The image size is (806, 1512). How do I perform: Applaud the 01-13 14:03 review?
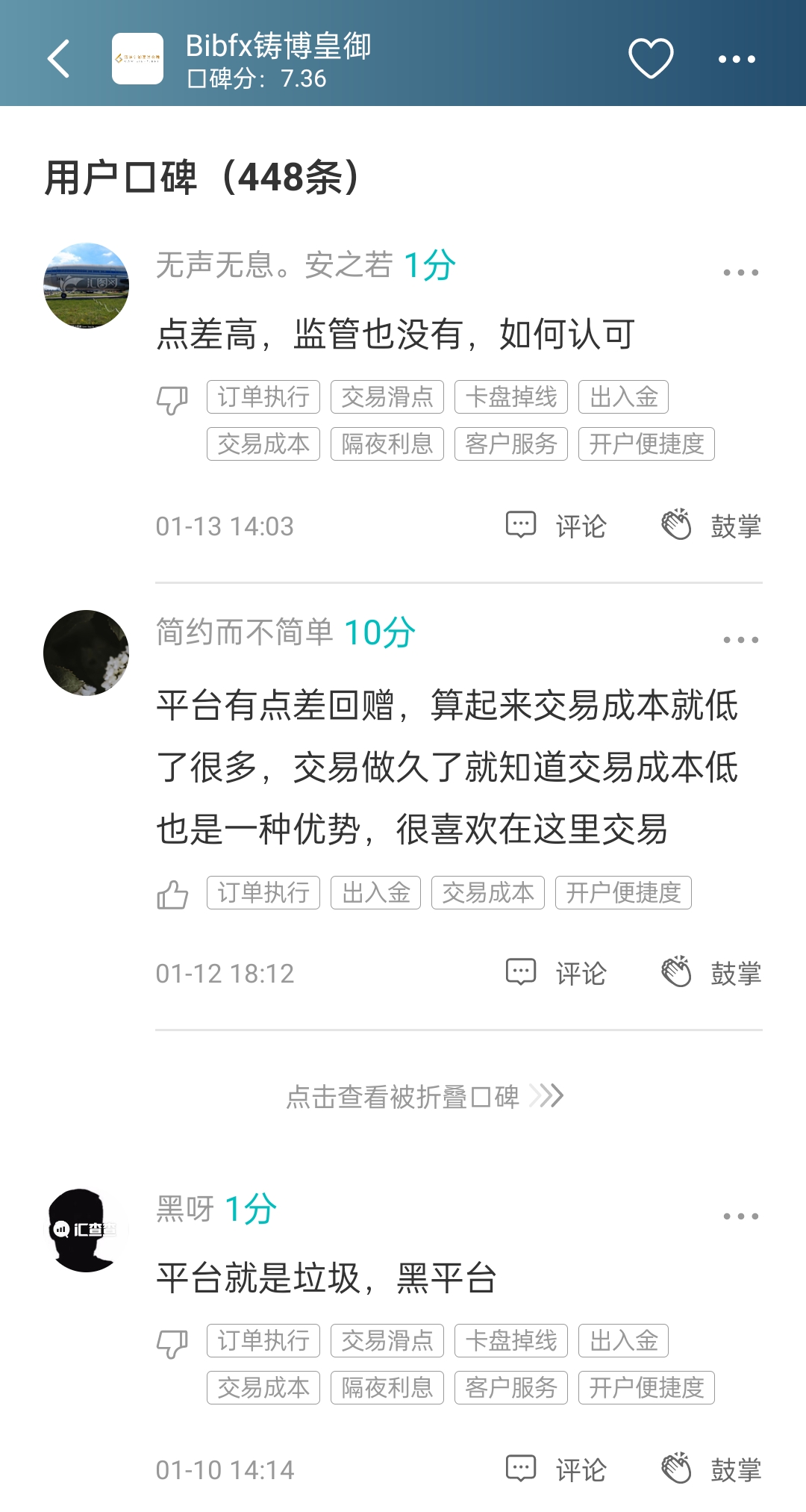(711, 526)
